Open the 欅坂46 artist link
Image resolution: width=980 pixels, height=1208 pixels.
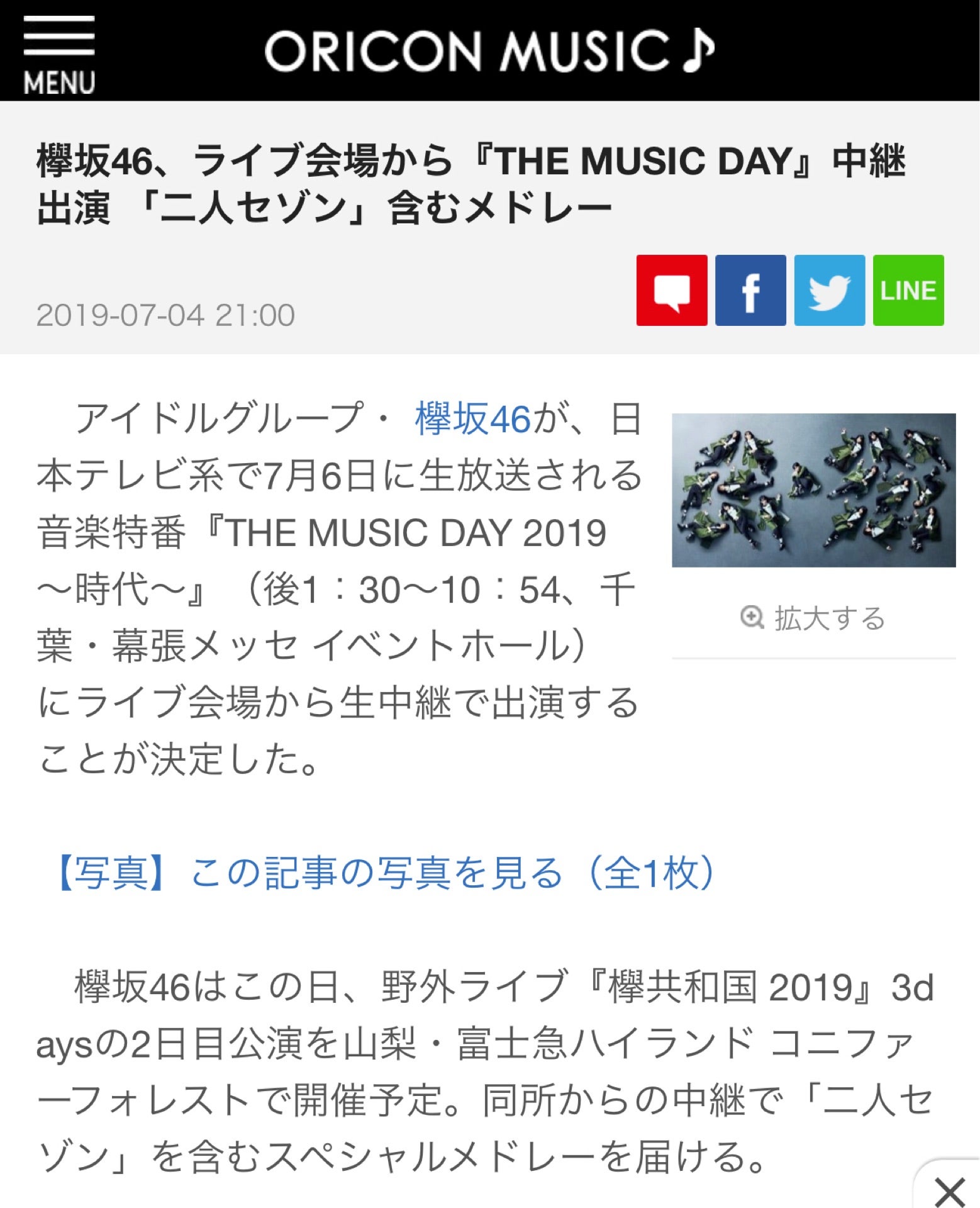(472, 419)
